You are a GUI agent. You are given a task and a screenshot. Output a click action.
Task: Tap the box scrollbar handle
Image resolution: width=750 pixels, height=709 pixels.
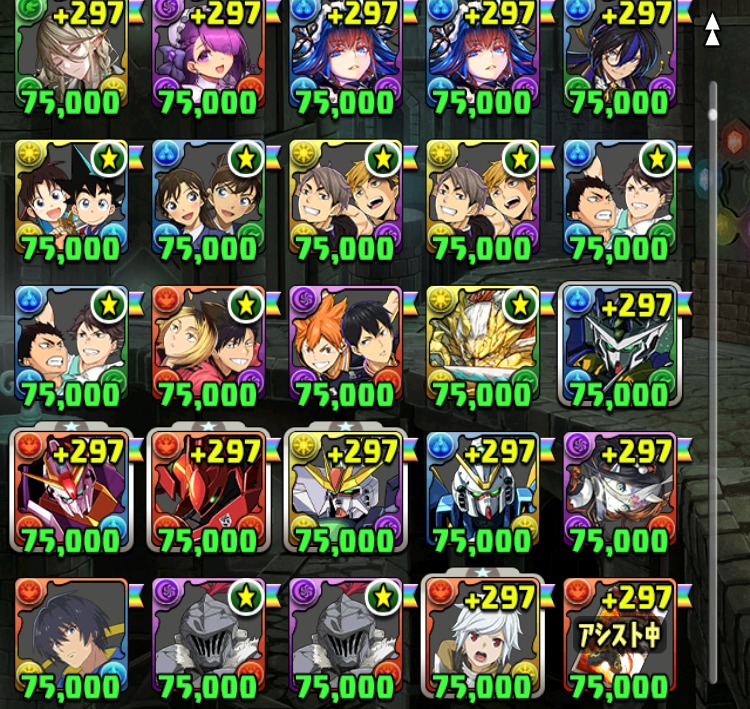coord(713,115)
